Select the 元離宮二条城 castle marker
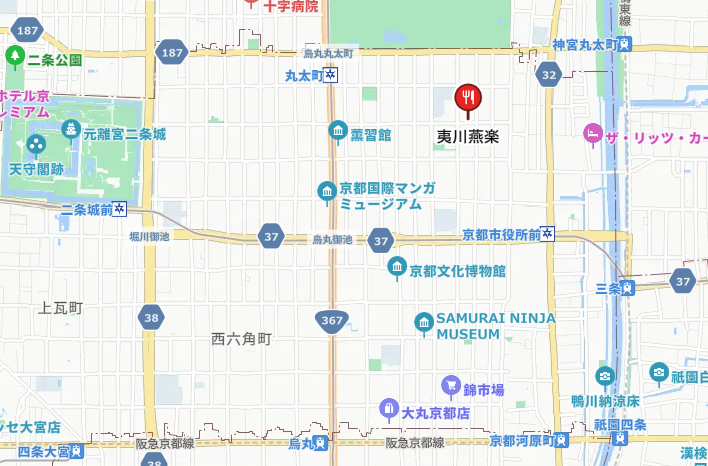 point(71,131)
